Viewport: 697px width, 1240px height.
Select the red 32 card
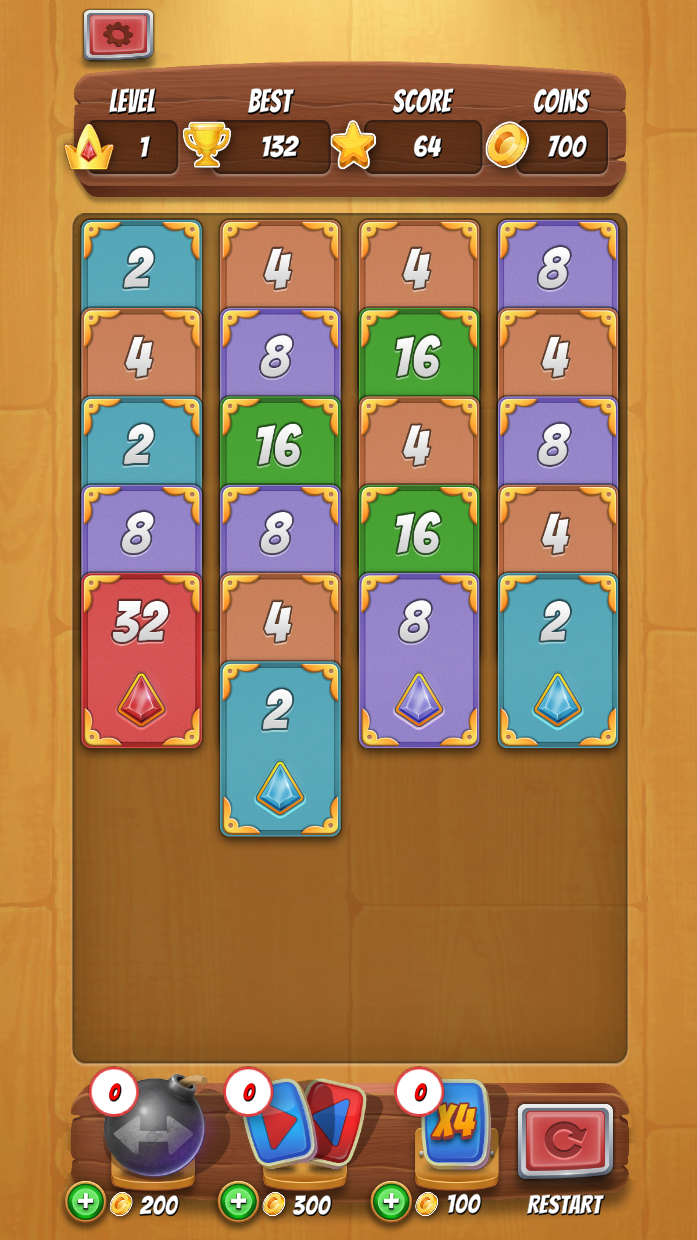[141, 660]
